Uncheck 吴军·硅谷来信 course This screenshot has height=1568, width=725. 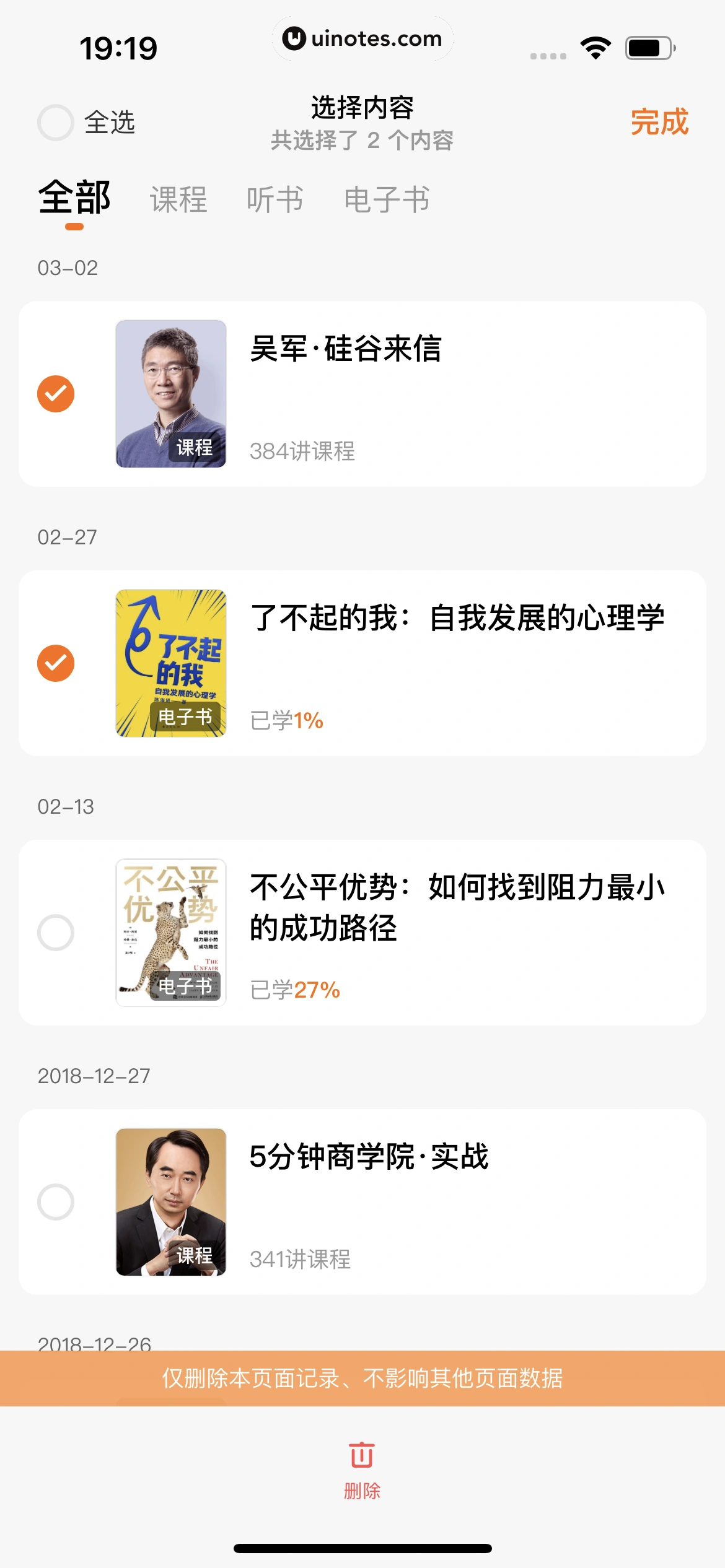56,394
